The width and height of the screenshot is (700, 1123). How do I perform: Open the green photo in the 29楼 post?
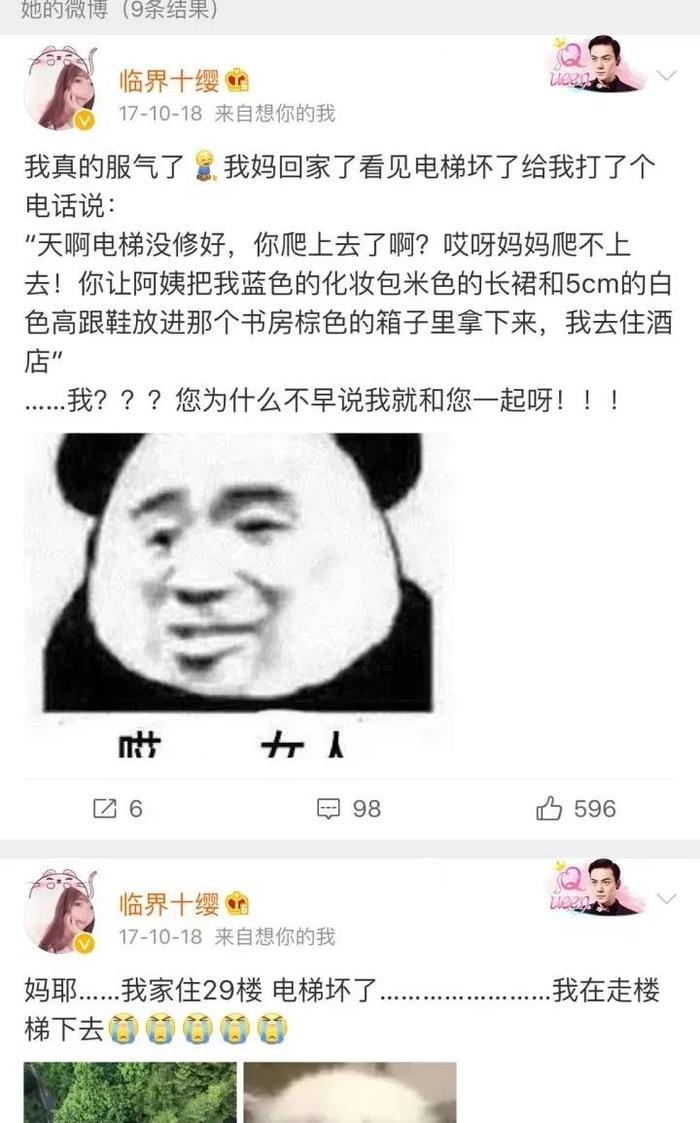pos(131,1092)
